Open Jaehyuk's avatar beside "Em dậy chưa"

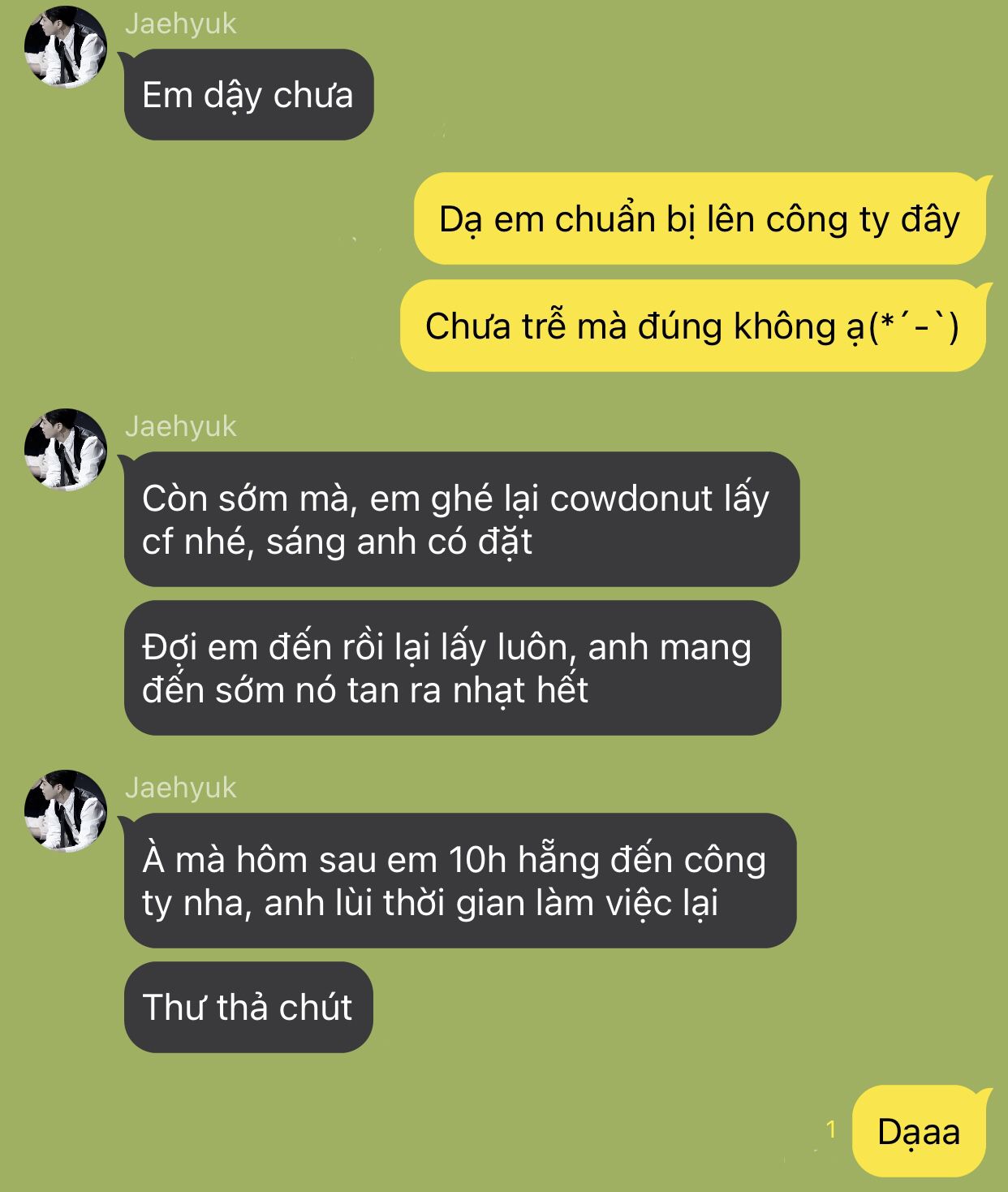point(65,47)
